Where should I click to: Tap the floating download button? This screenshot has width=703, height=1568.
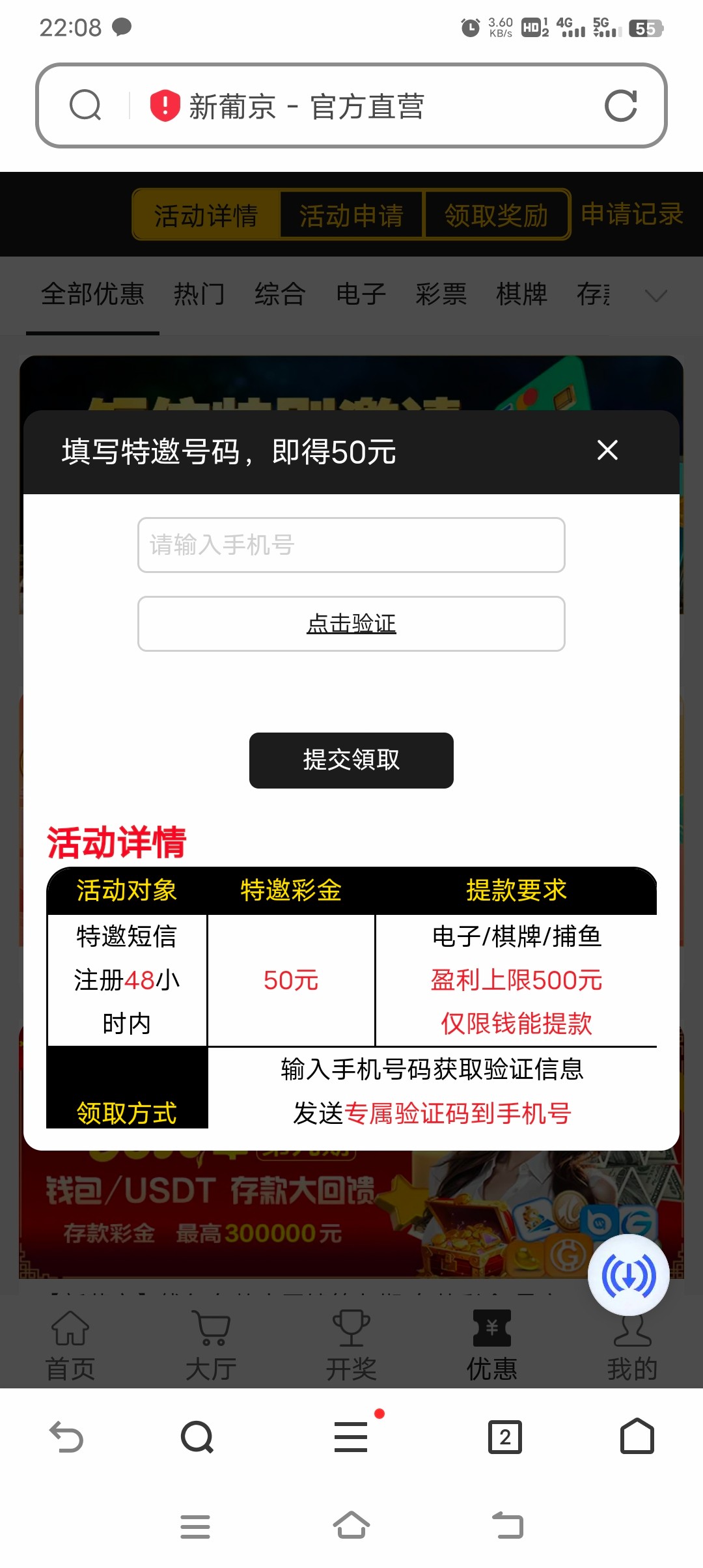(628, 1275)
